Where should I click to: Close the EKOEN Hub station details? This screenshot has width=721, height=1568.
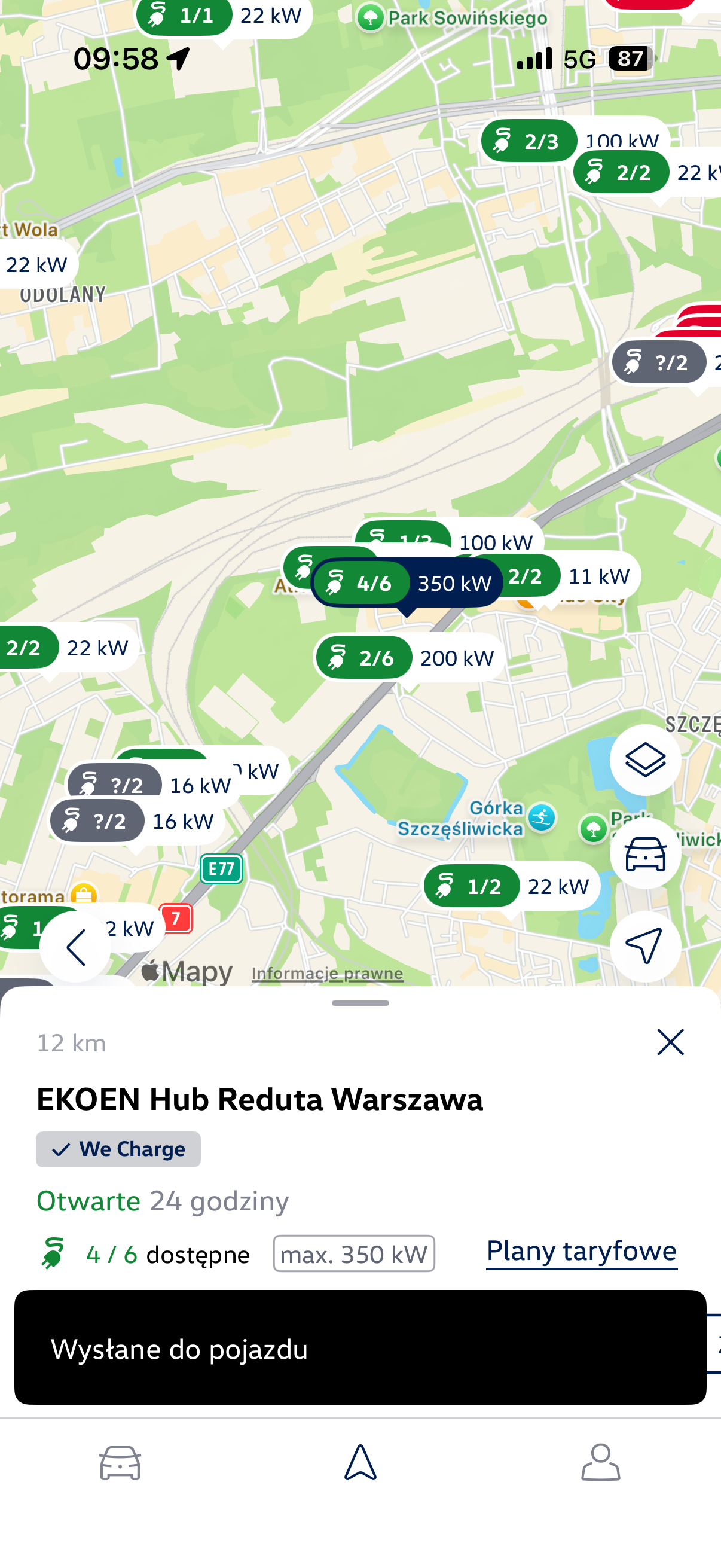click(670, 1042)
